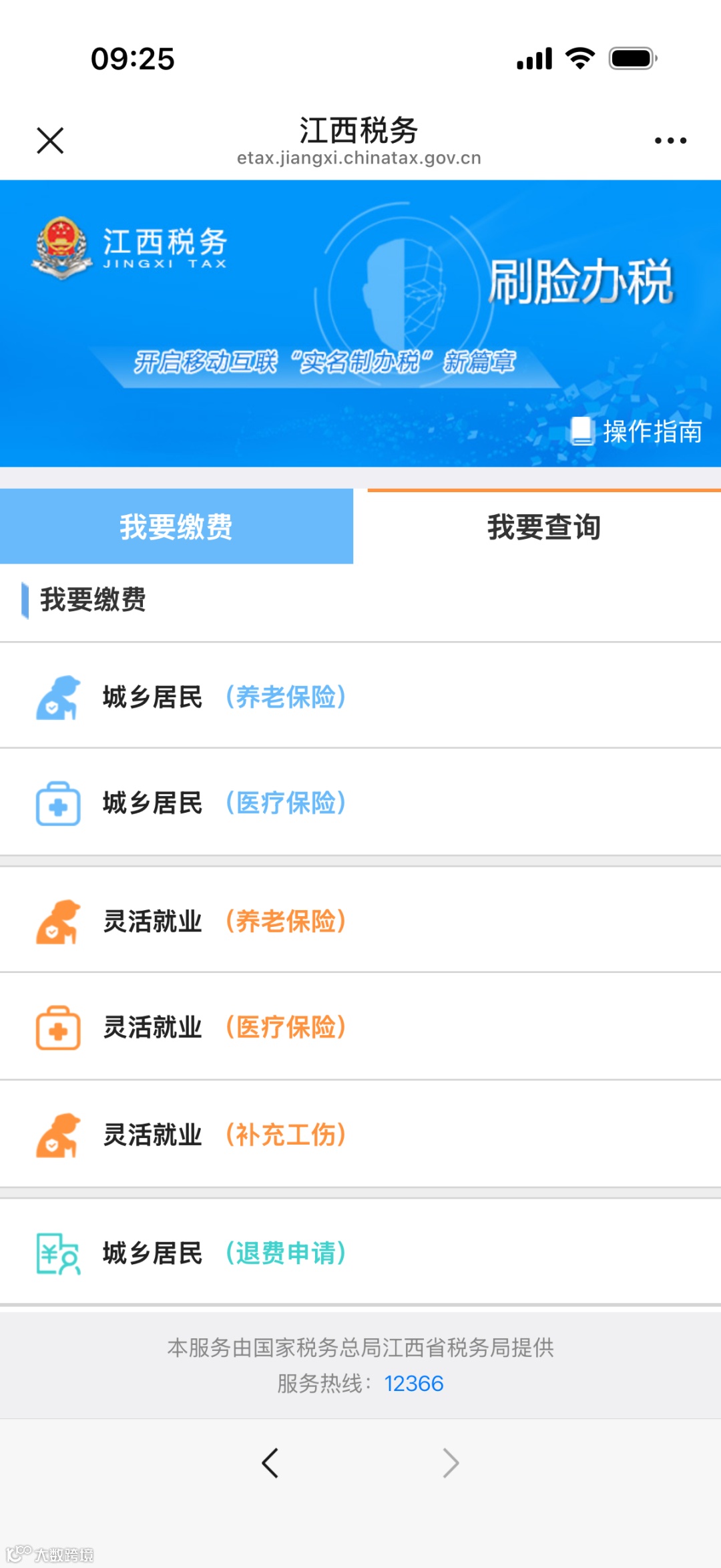Viewport: 721px width, 1568px height.
Task: Tap the orange medical kit icon for 灵活就业医疗保险
Action: click(x=59, y=1028)
